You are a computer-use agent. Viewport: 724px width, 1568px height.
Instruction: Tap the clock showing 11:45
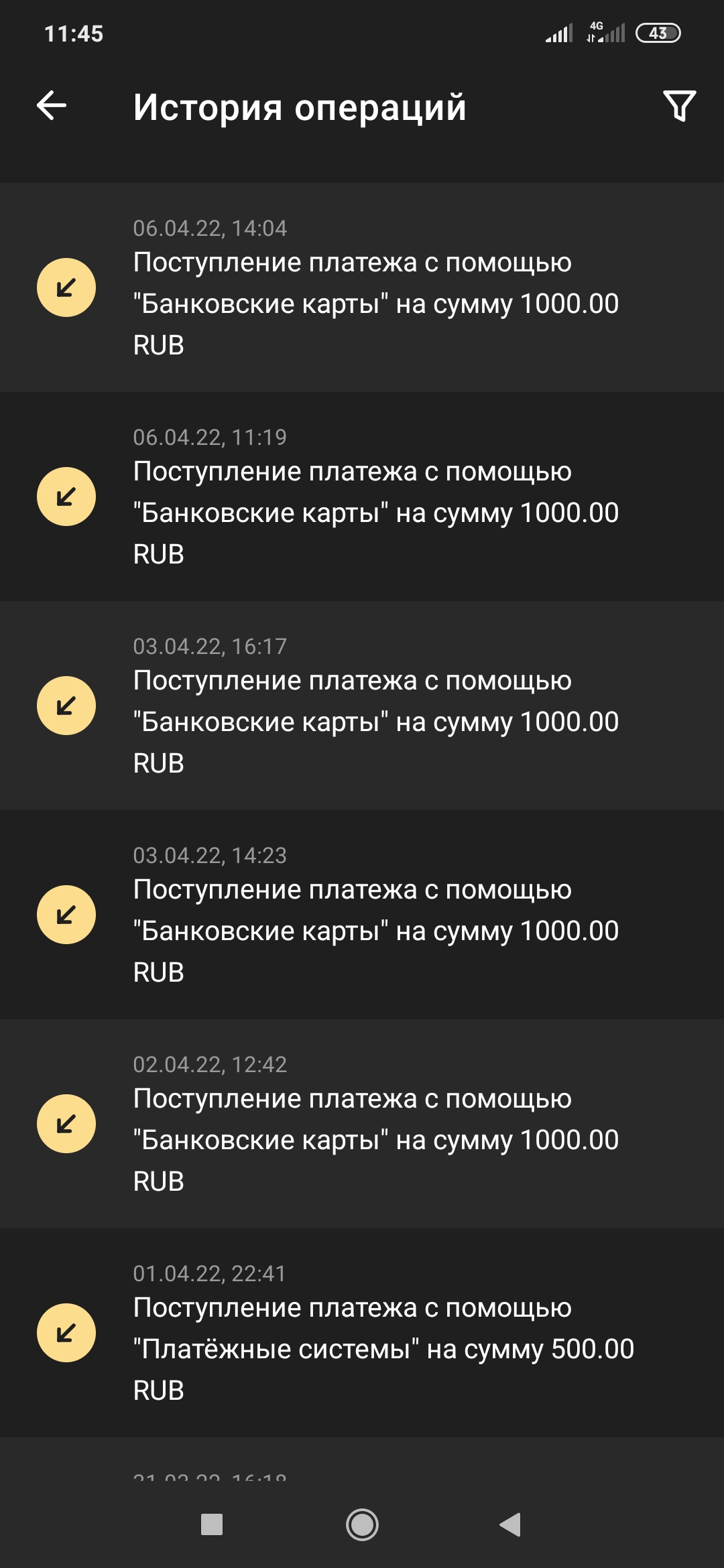tap(75, 31)
